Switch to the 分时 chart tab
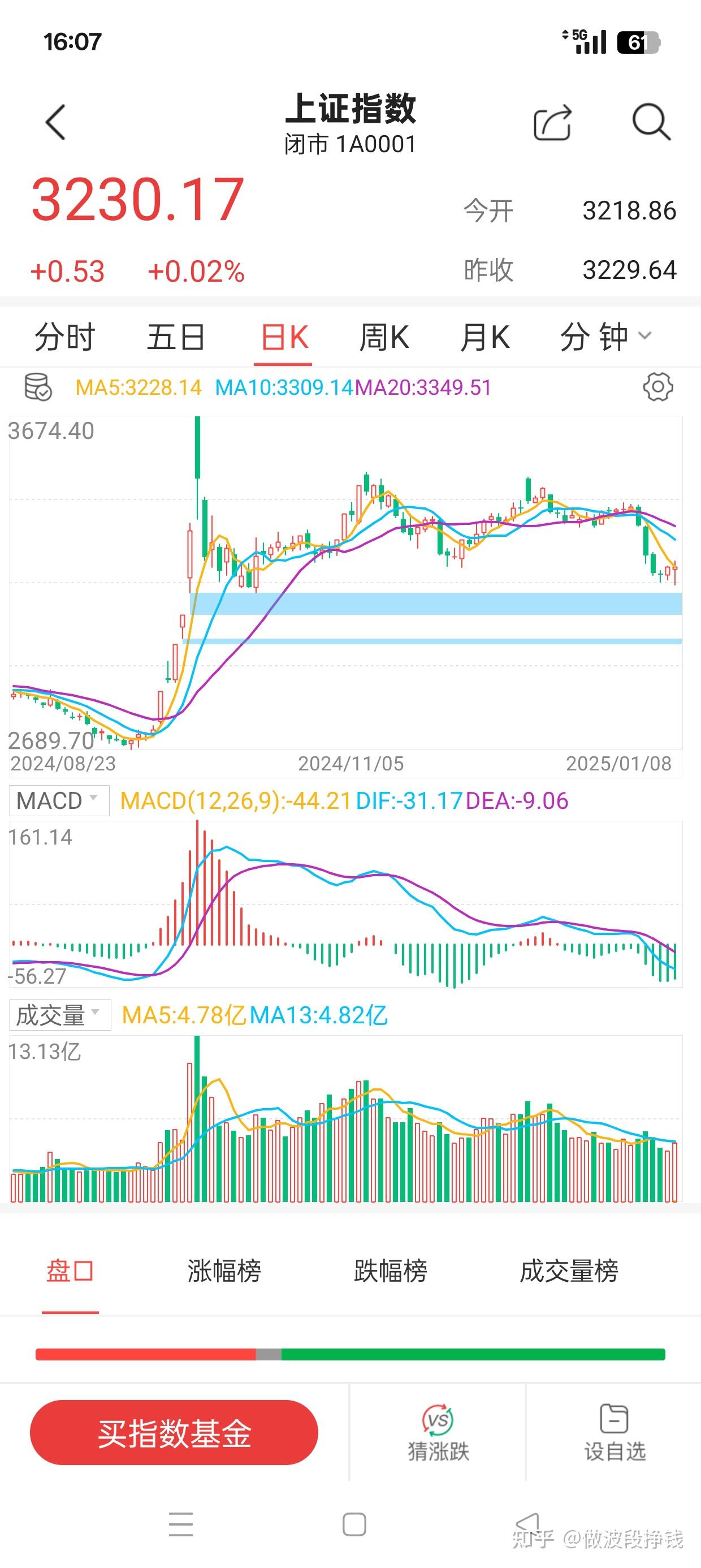The width and height of the screenshot is (701, 1568). point(64,337)
